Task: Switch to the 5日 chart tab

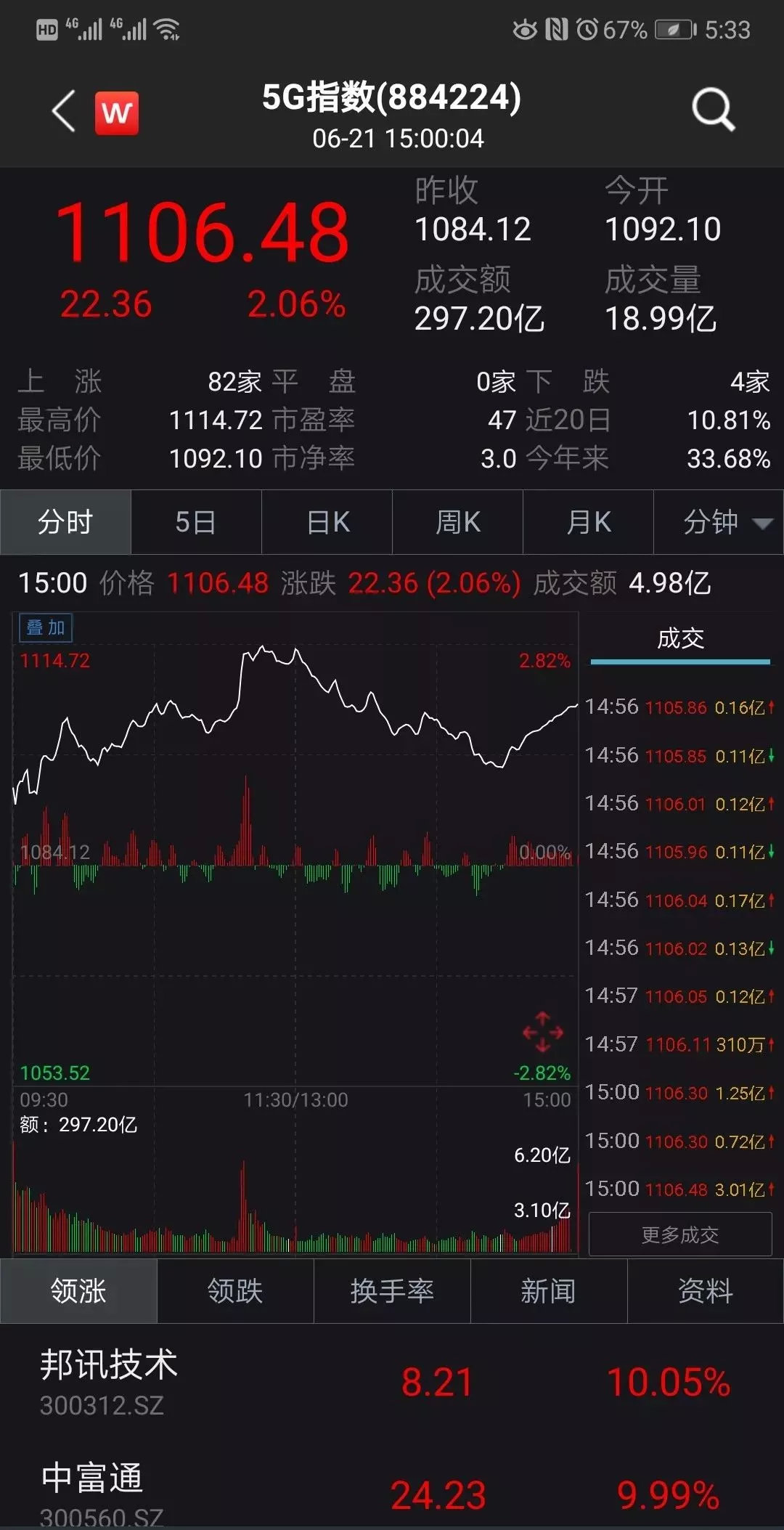Action: pos(196,522)
